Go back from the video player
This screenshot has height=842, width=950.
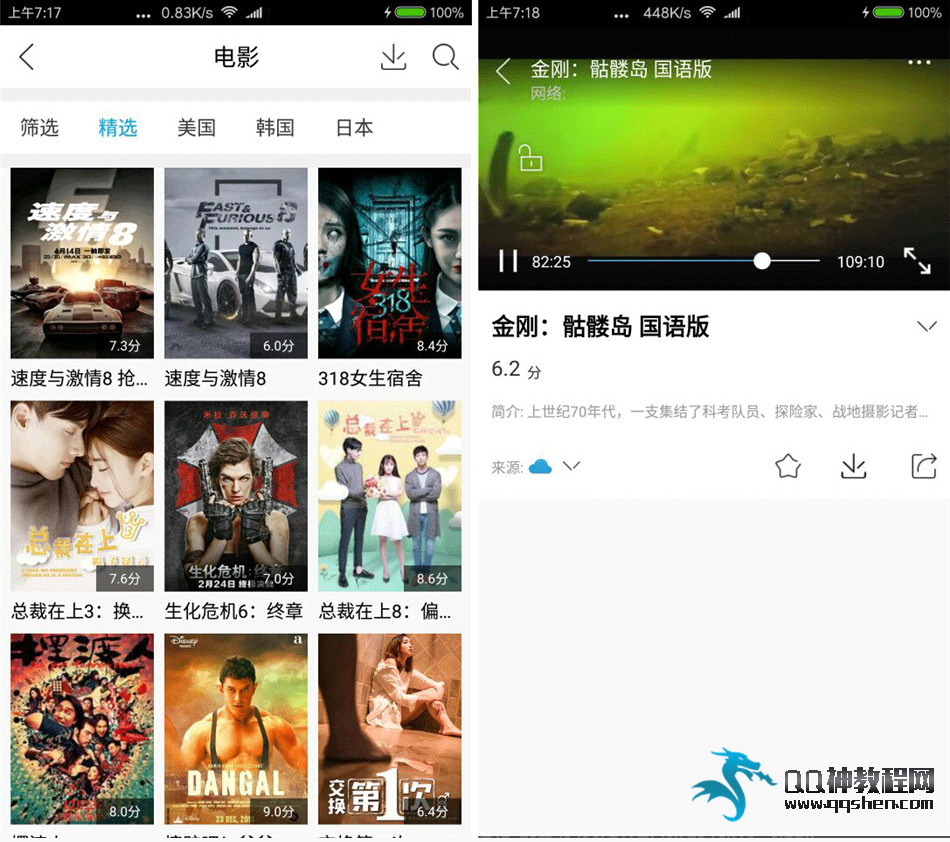click(503, 70)
